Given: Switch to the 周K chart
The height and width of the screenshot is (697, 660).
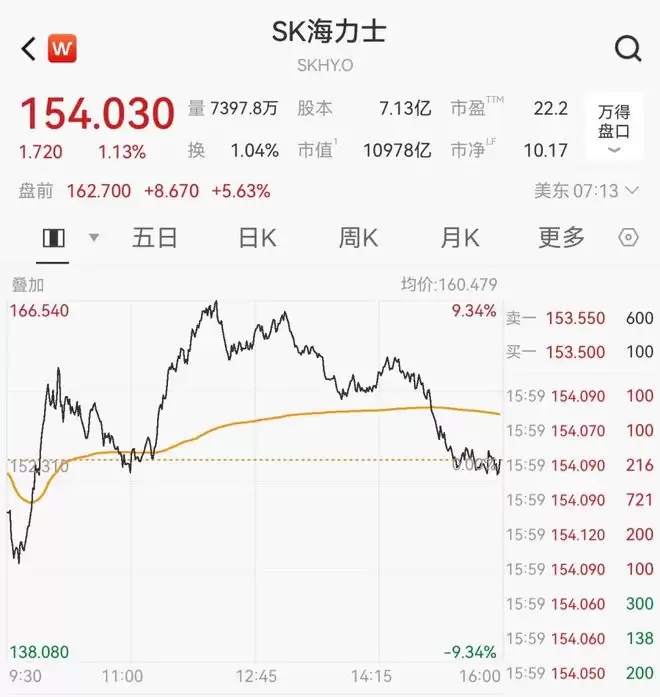Looking at the screenshot, I should tap(358, 238).
